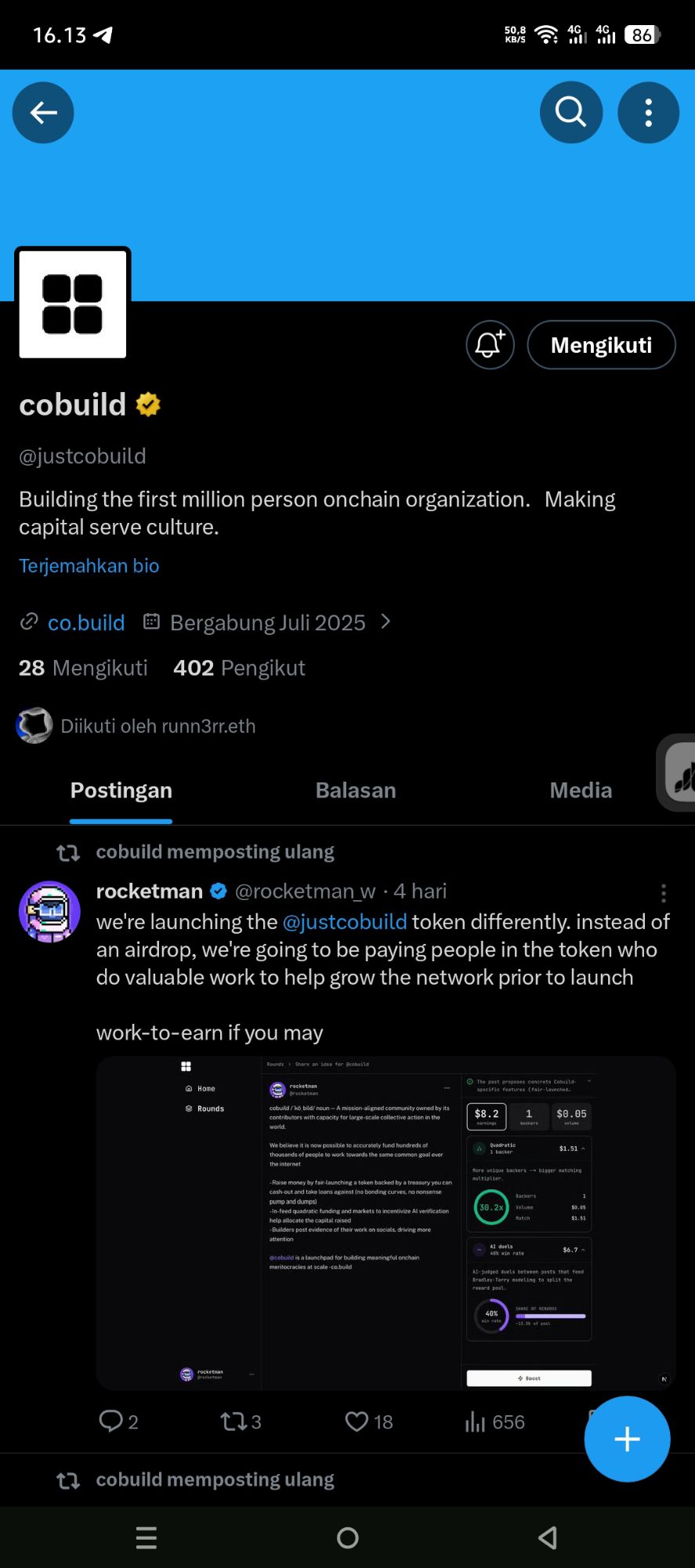Switch to the Media tab
This screenshot has width=695, height=1568.
[581, 790]
